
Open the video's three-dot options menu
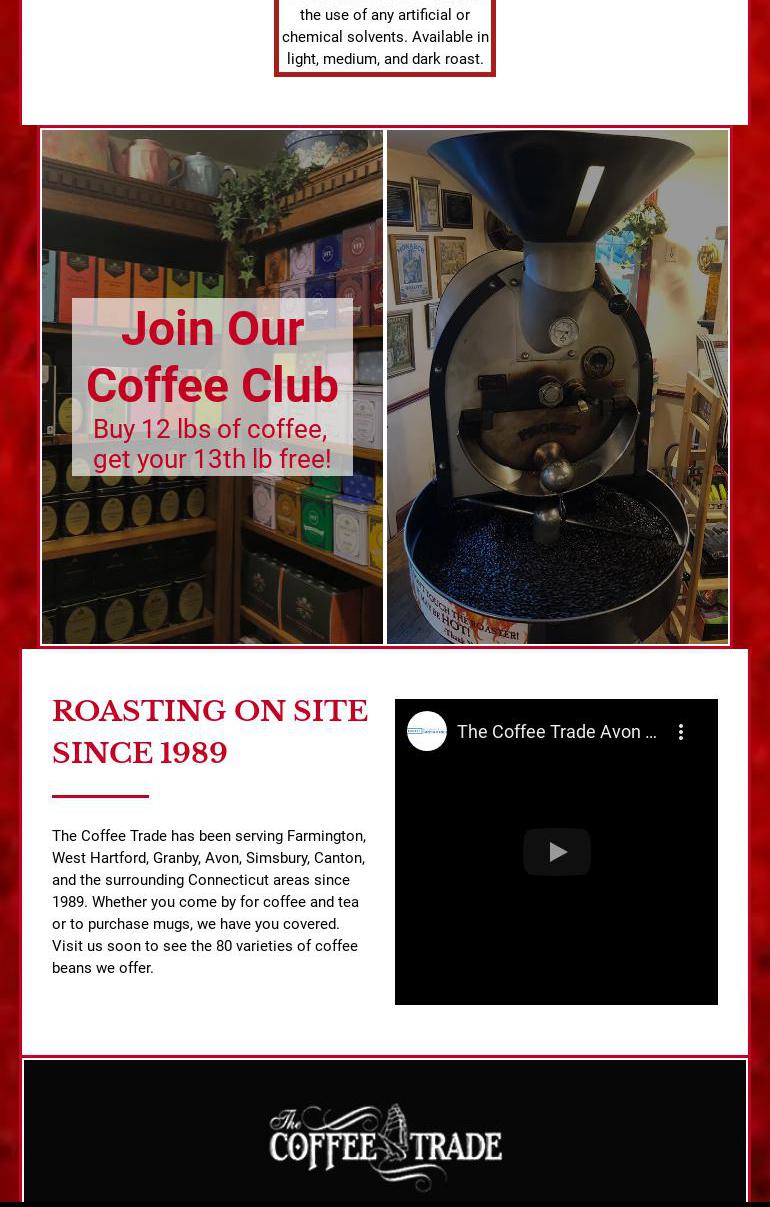point(681,732)
